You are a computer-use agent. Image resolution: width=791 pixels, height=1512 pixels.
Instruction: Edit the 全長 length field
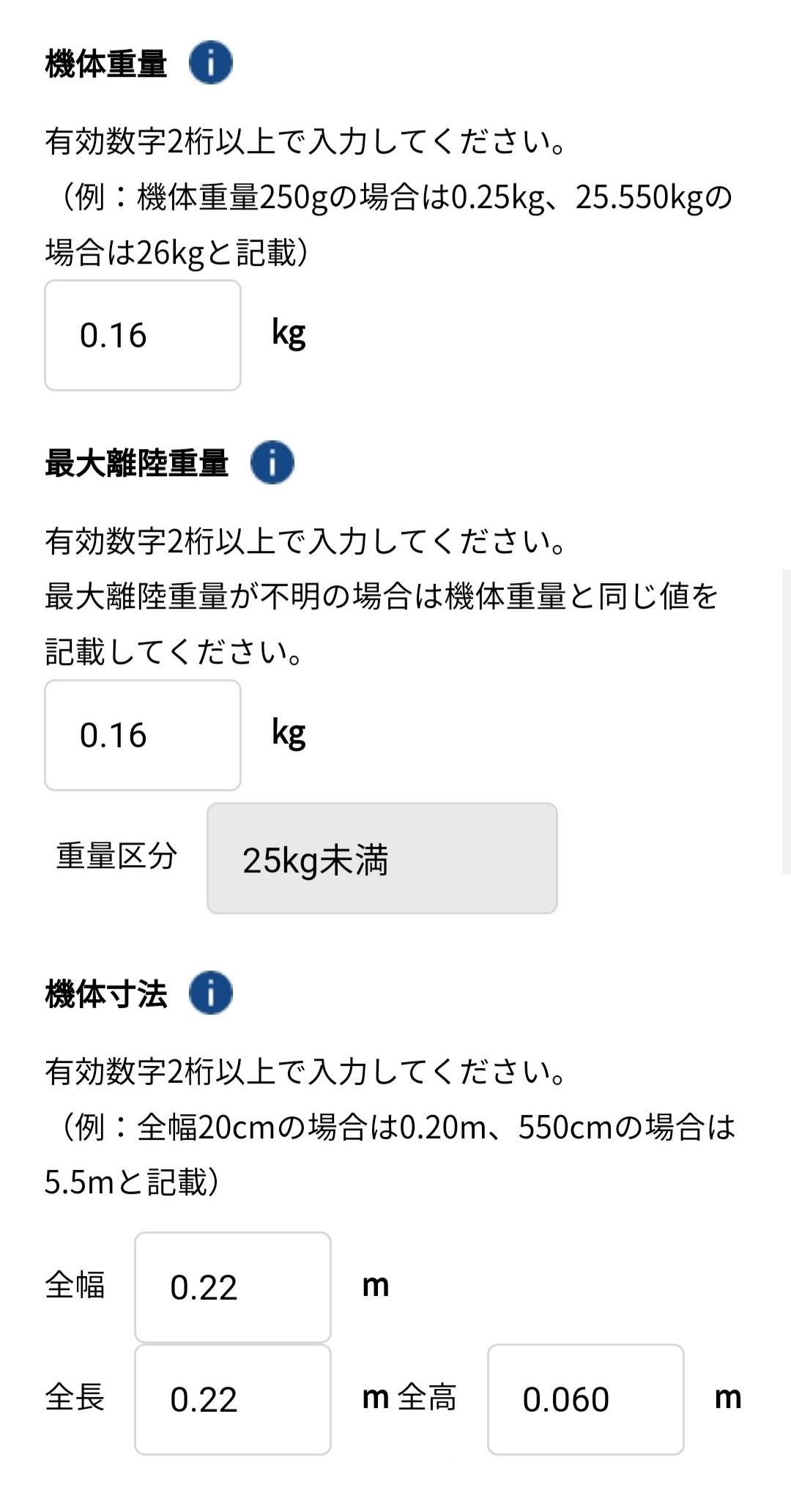coord(233,1399)
